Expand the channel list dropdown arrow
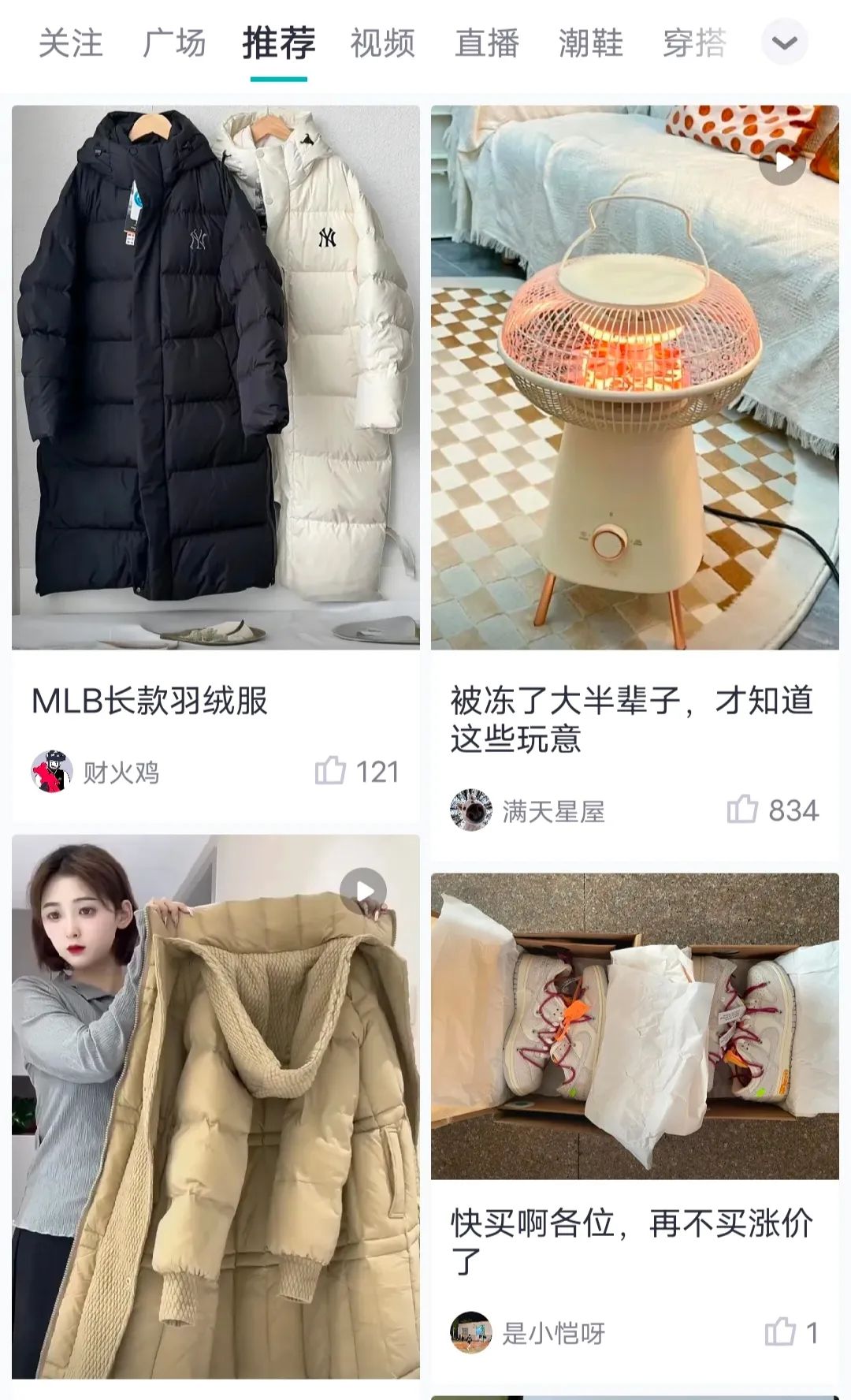851x1400 pixels. (x=785, y=43)
